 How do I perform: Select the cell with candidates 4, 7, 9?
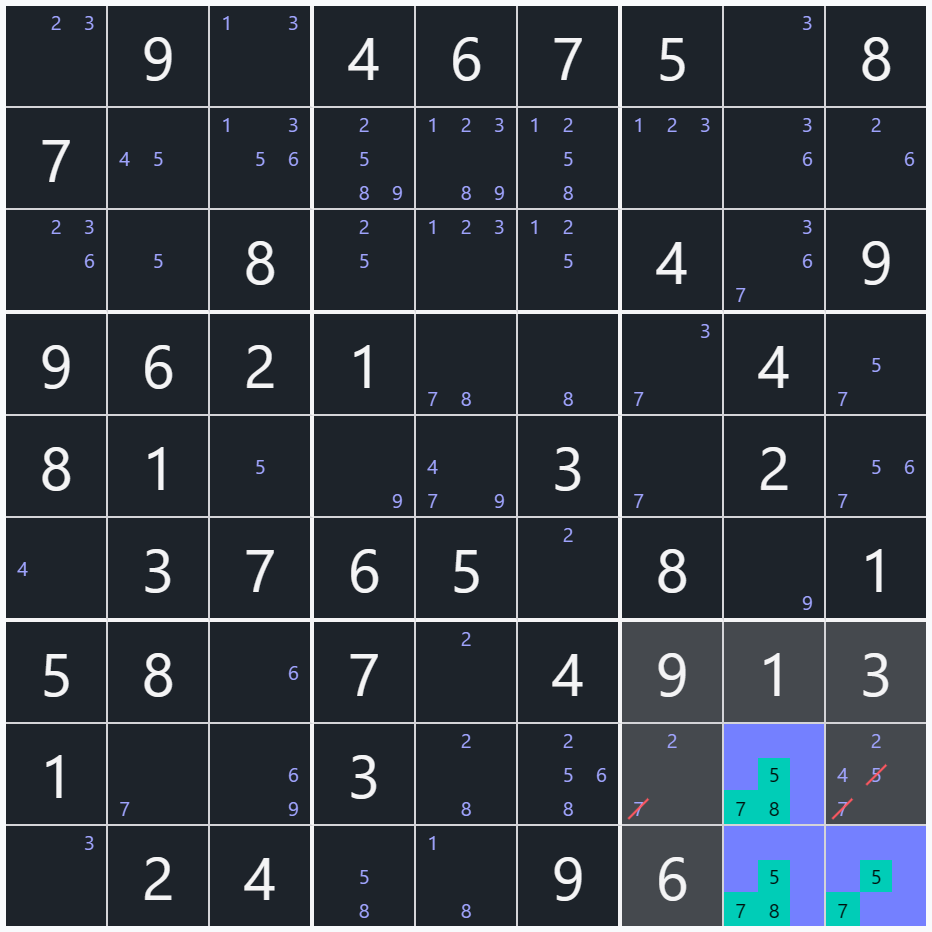pos(466,467)
